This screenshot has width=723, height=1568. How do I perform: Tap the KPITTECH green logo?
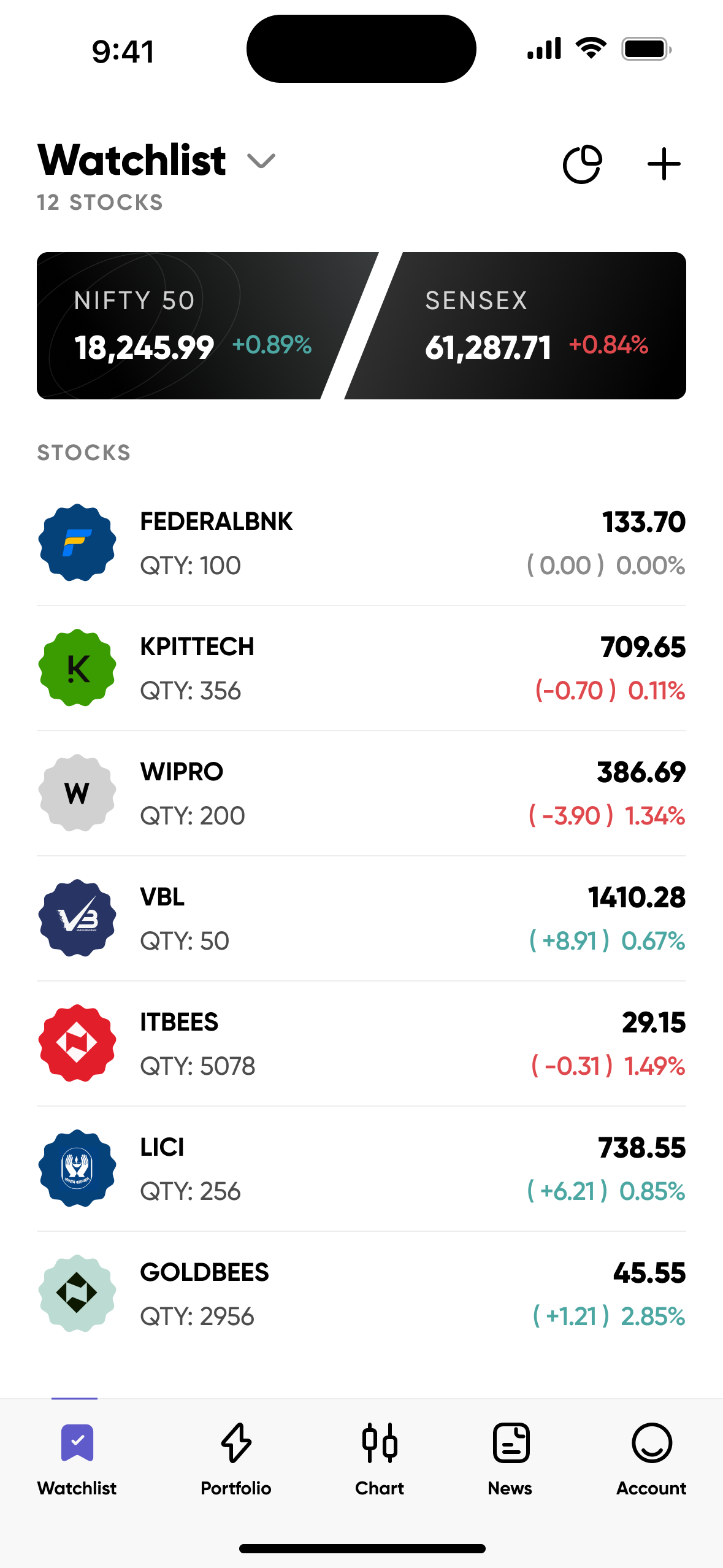point(76,667)
